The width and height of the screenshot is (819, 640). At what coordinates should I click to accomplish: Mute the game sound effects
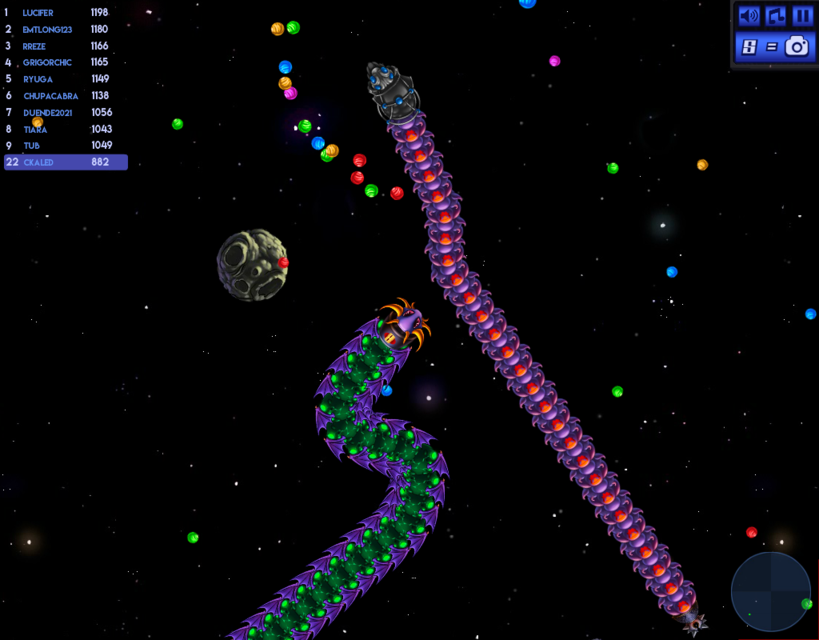pos(749,16)
